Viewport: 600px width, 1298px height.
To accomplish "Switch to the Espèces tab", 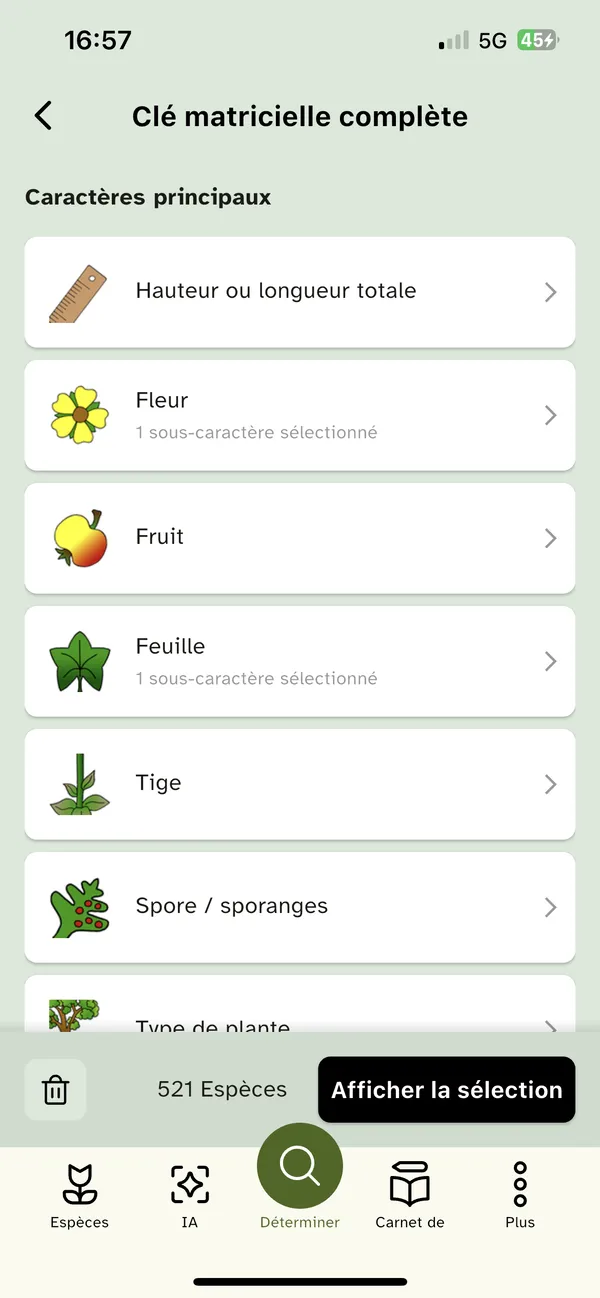I will pyautogui.click(x=80, y=1195).
